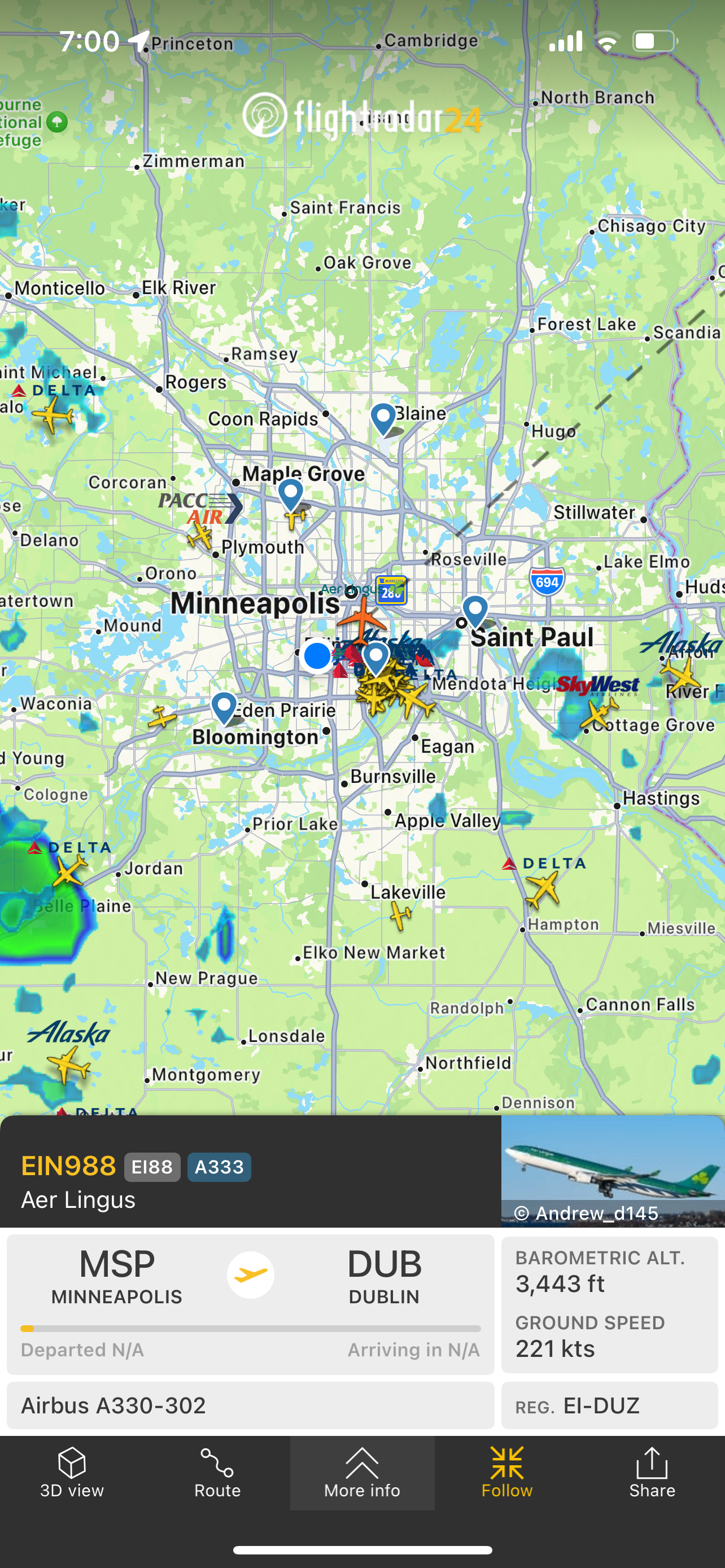Image resolution: width=725 pixels, height=1568 pixels.
Task: Select the Alaska plane near River Falls
Action: pos(680,675)
